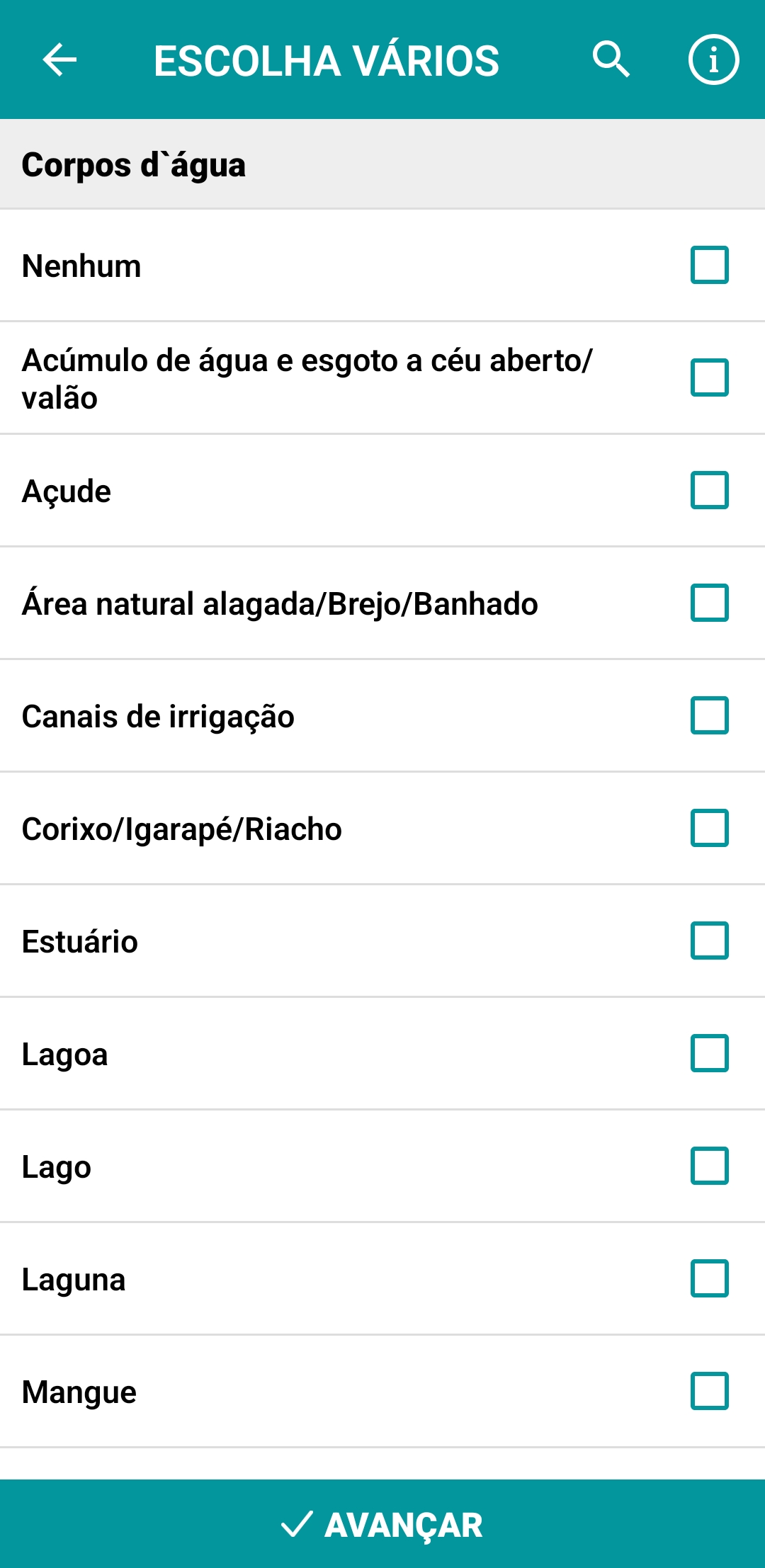
Task: Select Corixo/Igarapé/Riacho
Action: point(709,829)
